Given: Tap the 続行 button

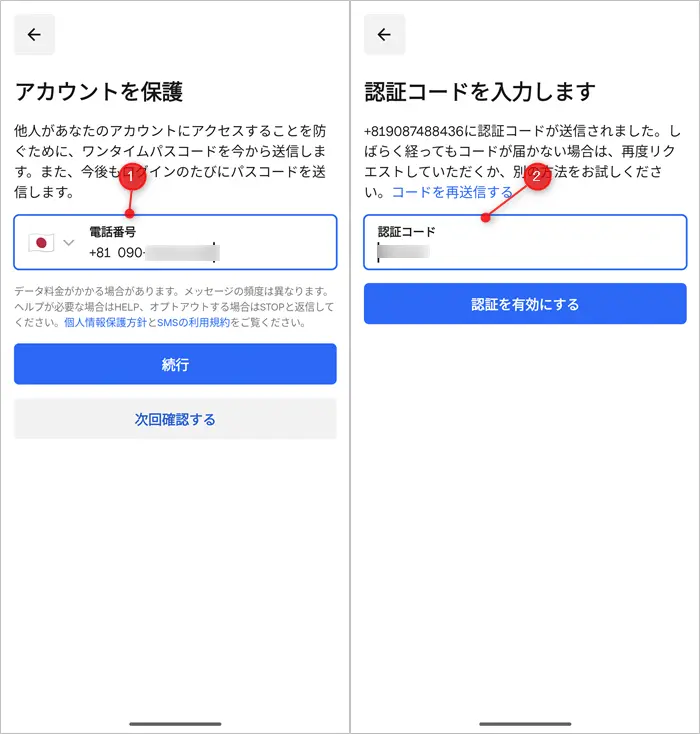Looking at the screenshot, I should (x=175, y=365).
